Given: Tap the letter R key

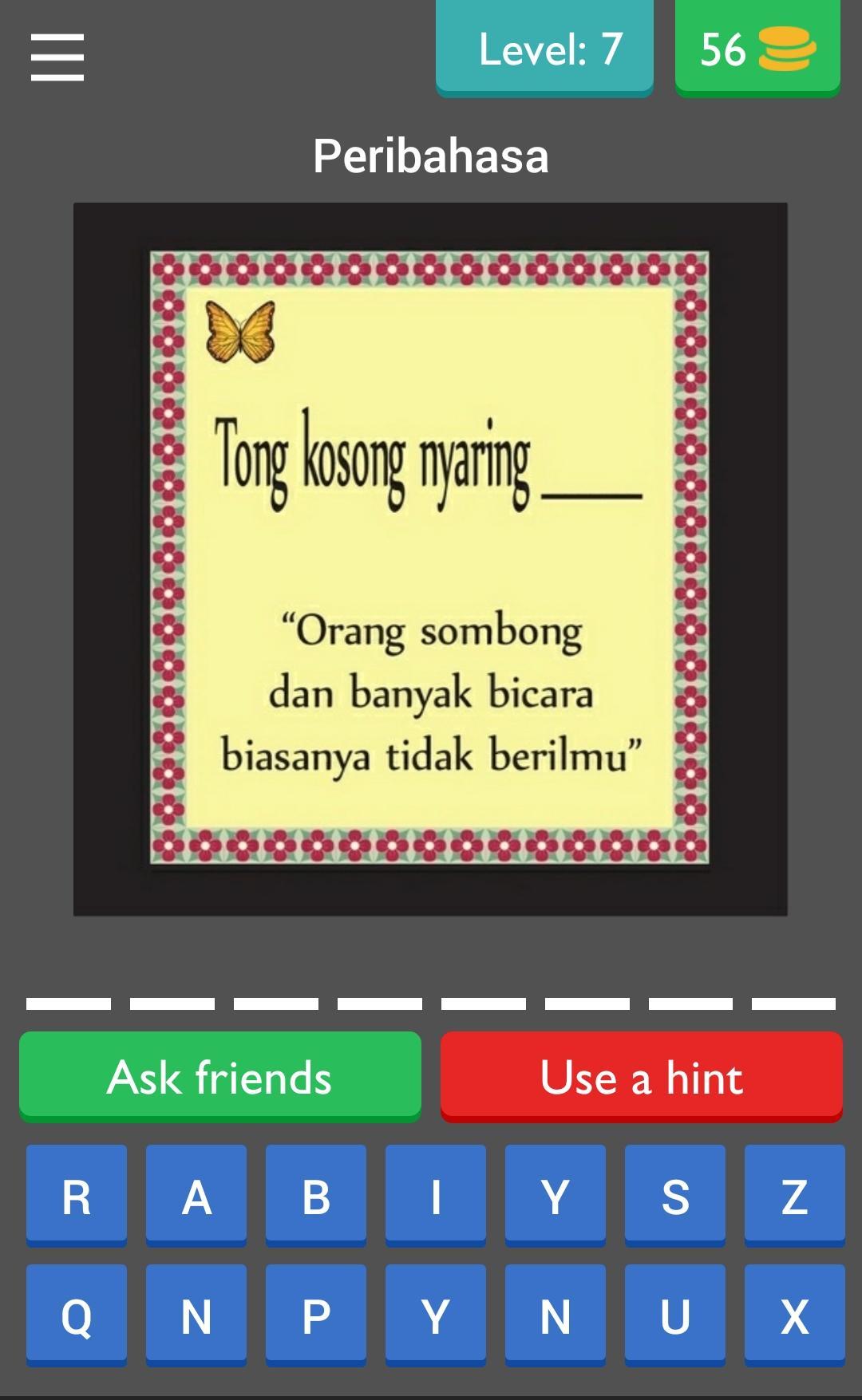Looking at the screenshot, I should point(77,1194).
